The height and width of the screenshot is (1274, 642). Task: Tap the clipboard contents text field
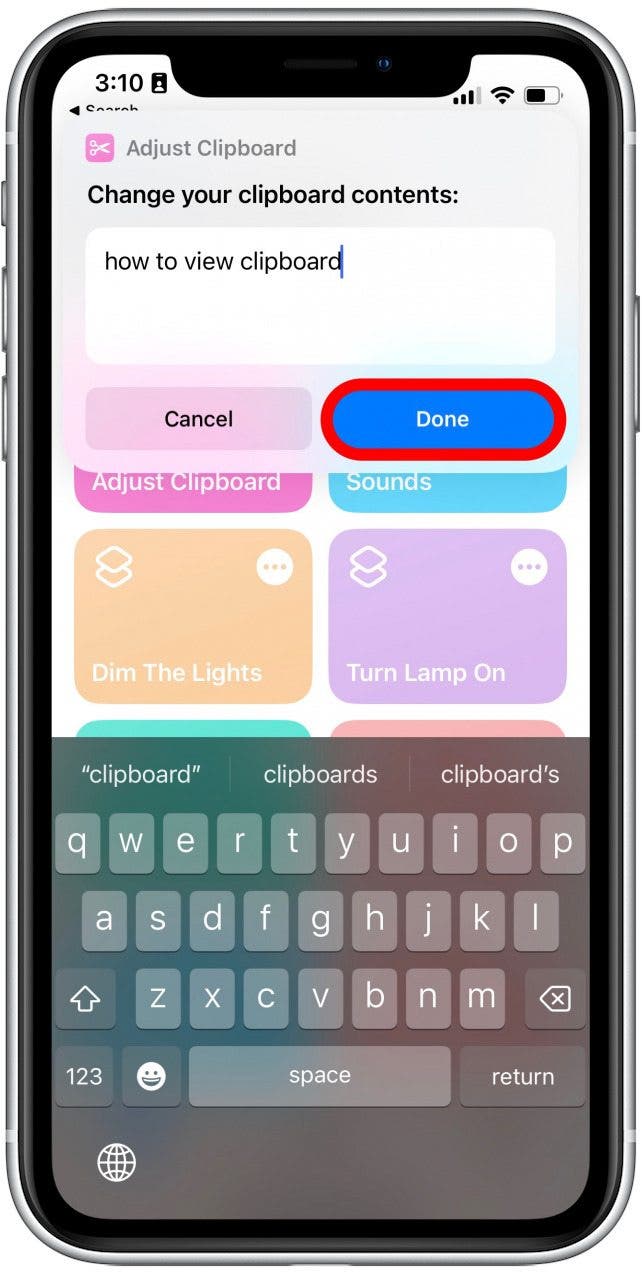coord(320,295)
